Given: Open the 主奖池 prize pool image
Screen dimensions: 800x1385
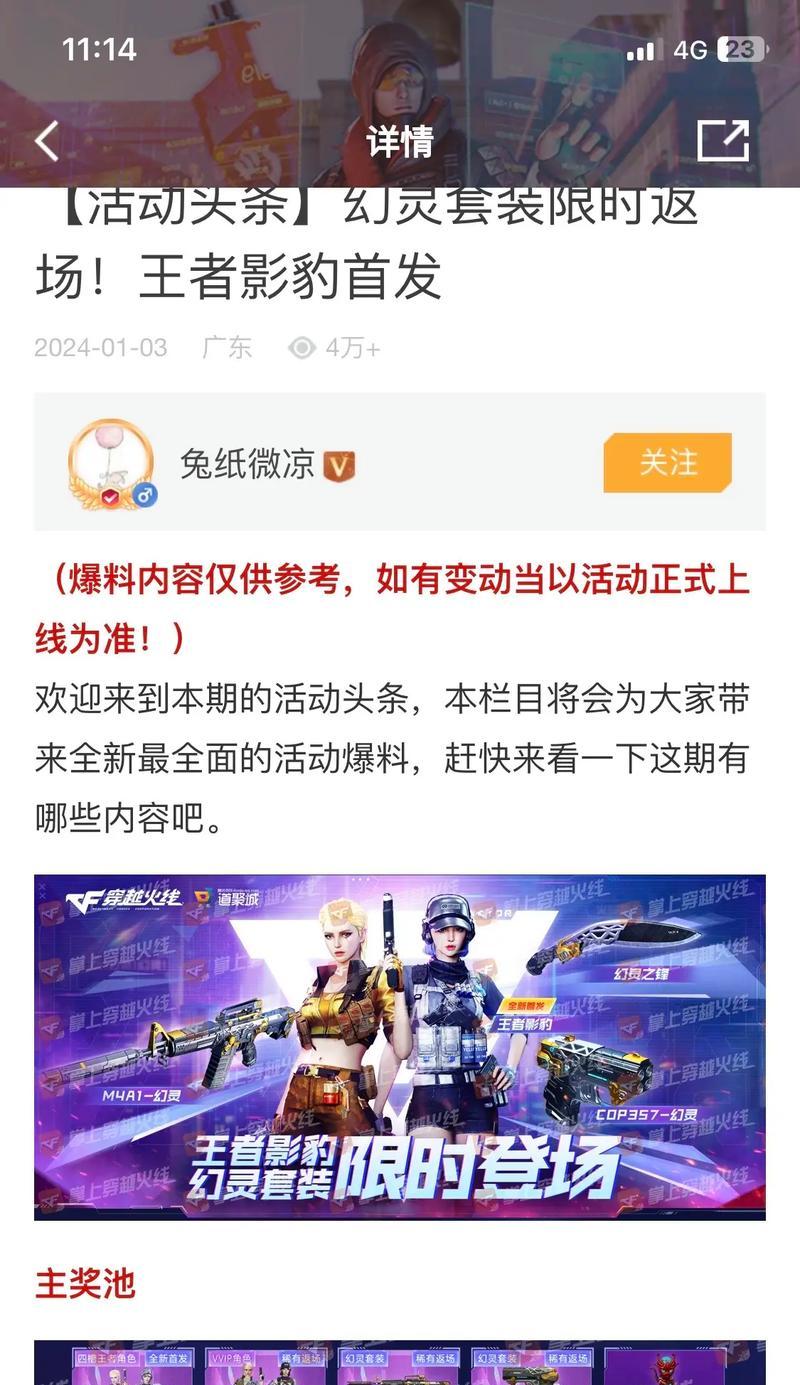Looking at the screenshot, I should (x=400, y=1362).
